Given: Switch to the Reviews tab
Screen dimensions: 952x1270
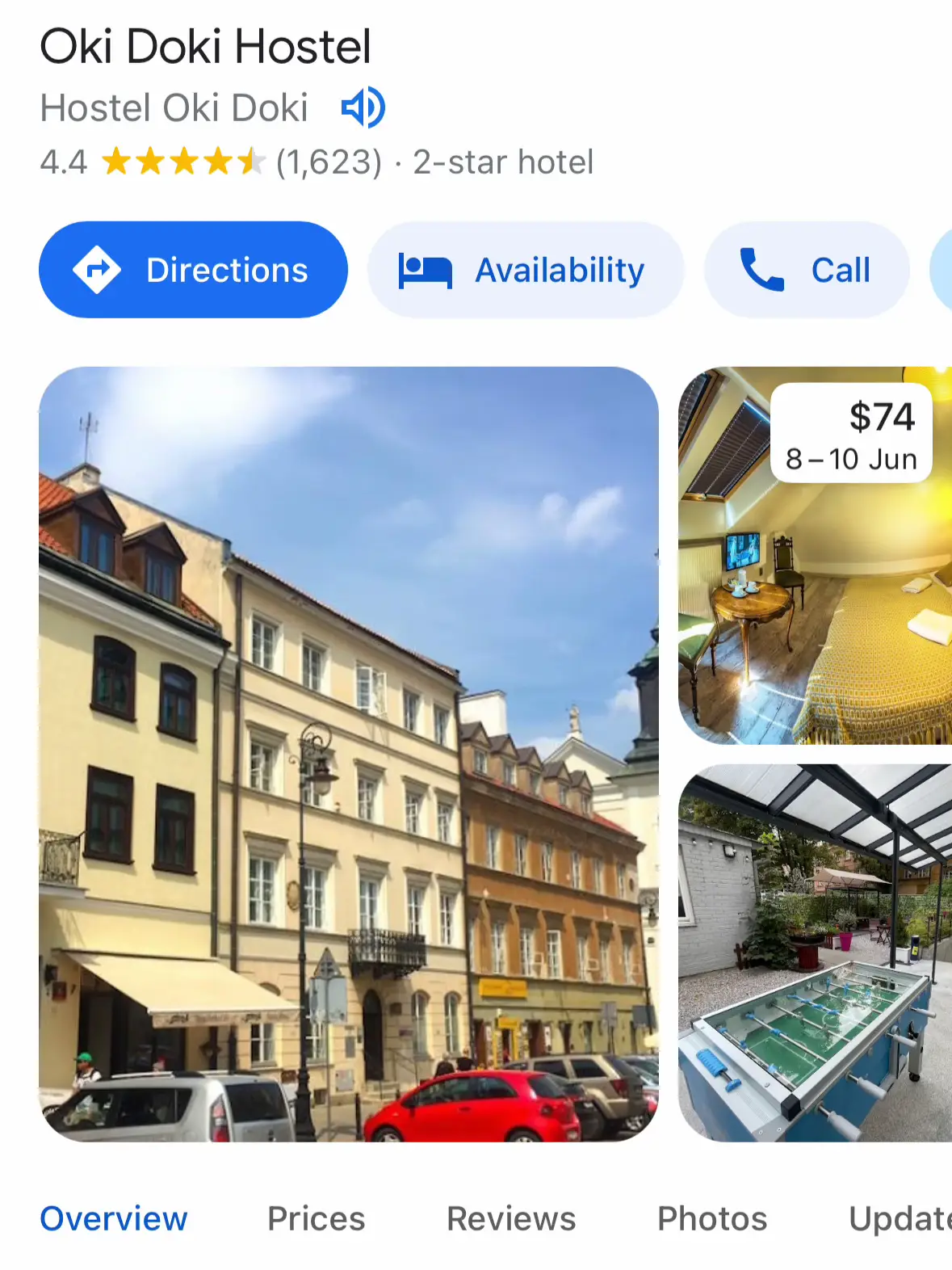Looking at the screenshot, I should [x=511, y=1218].
